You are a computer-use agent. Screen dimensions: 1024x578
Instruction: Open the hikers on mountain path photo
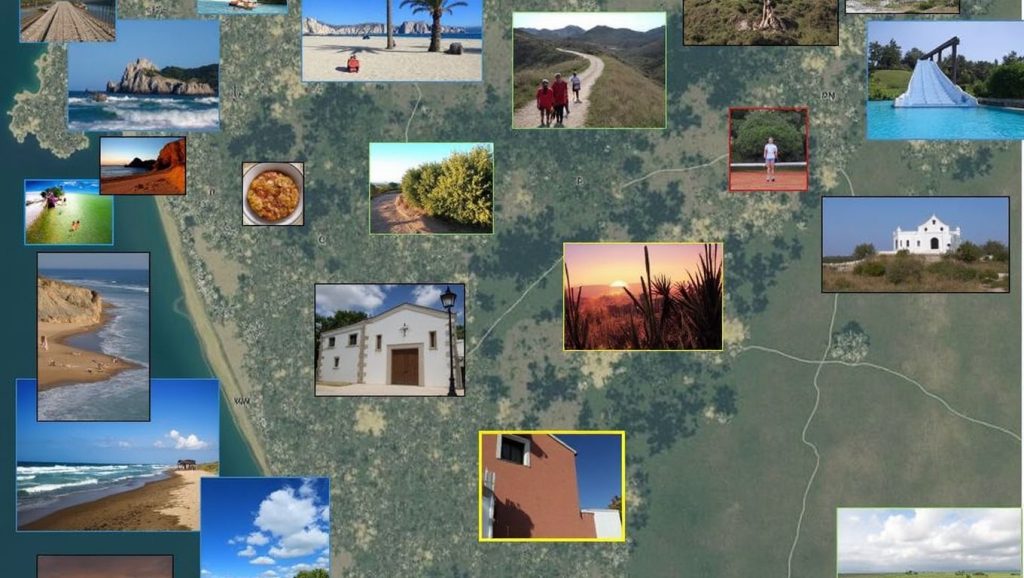click(589, 70)
